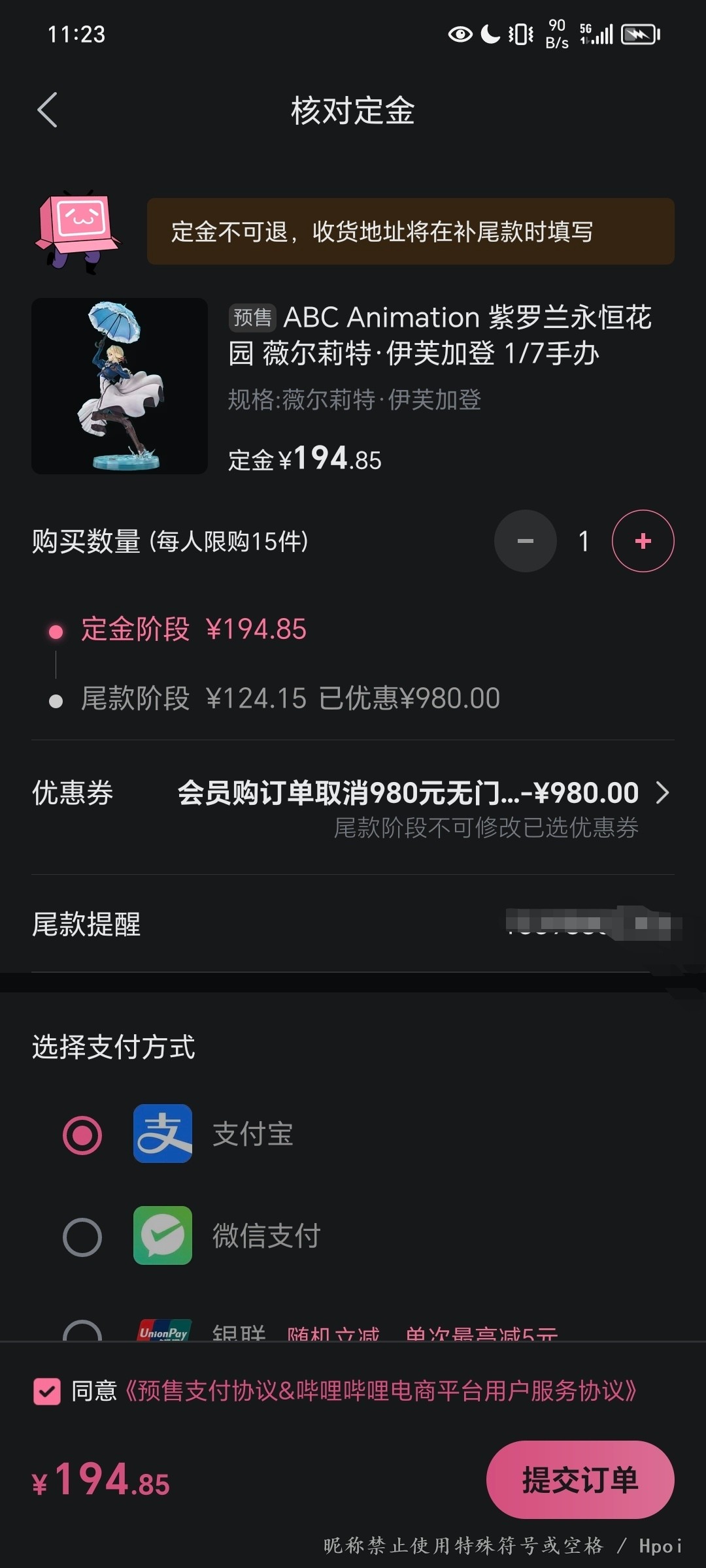
Task: Uncheck the 同意 agreement checkbox
Action: [47, 1391]
